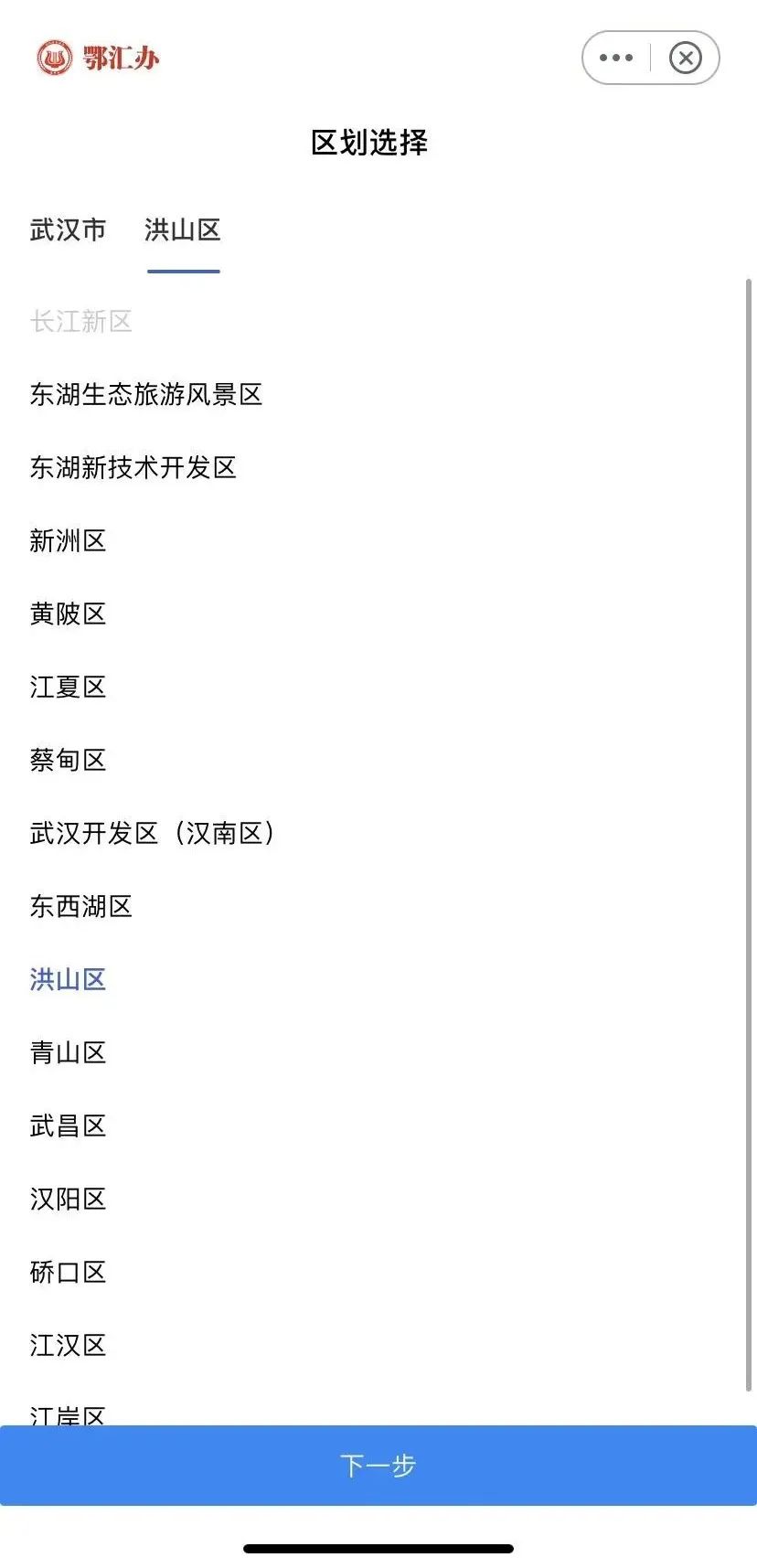
Task: Tap 硚口区 in the list
Action: coord(69,1272)
